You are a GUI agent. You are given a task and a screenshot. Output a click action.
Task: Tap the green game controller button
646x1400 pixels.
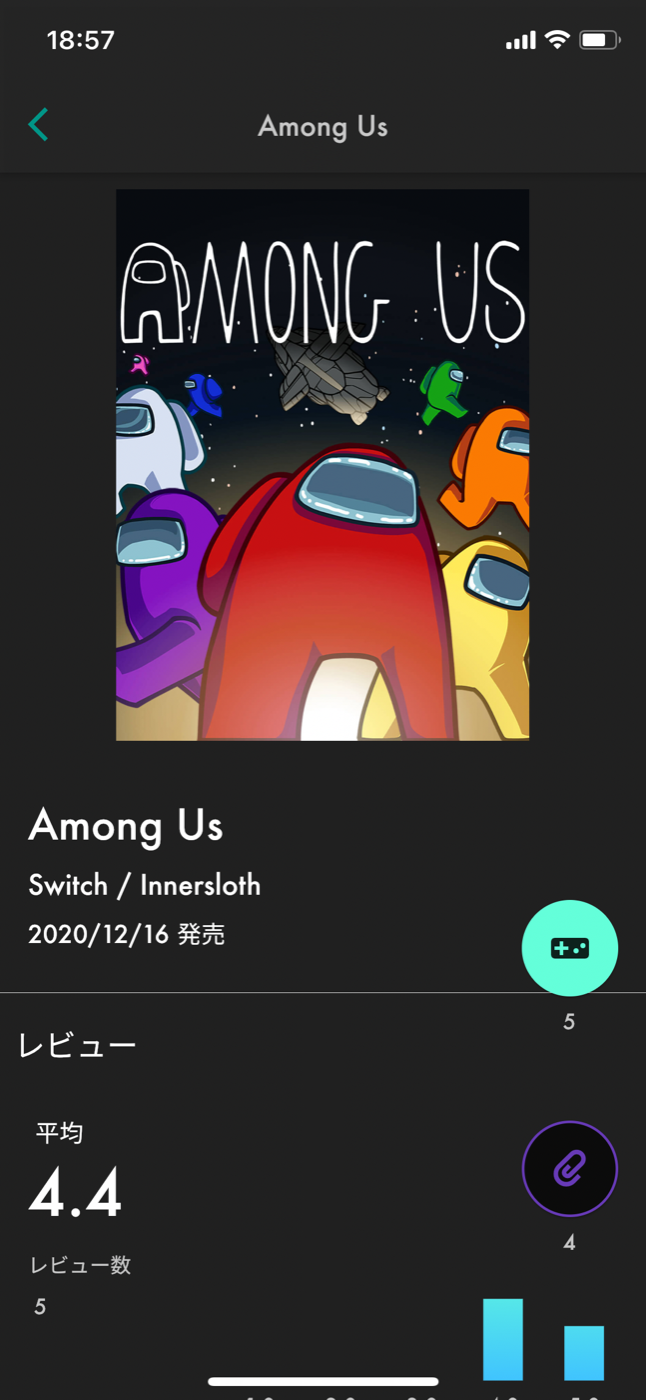pyautogui.click(x=569, y=948)
